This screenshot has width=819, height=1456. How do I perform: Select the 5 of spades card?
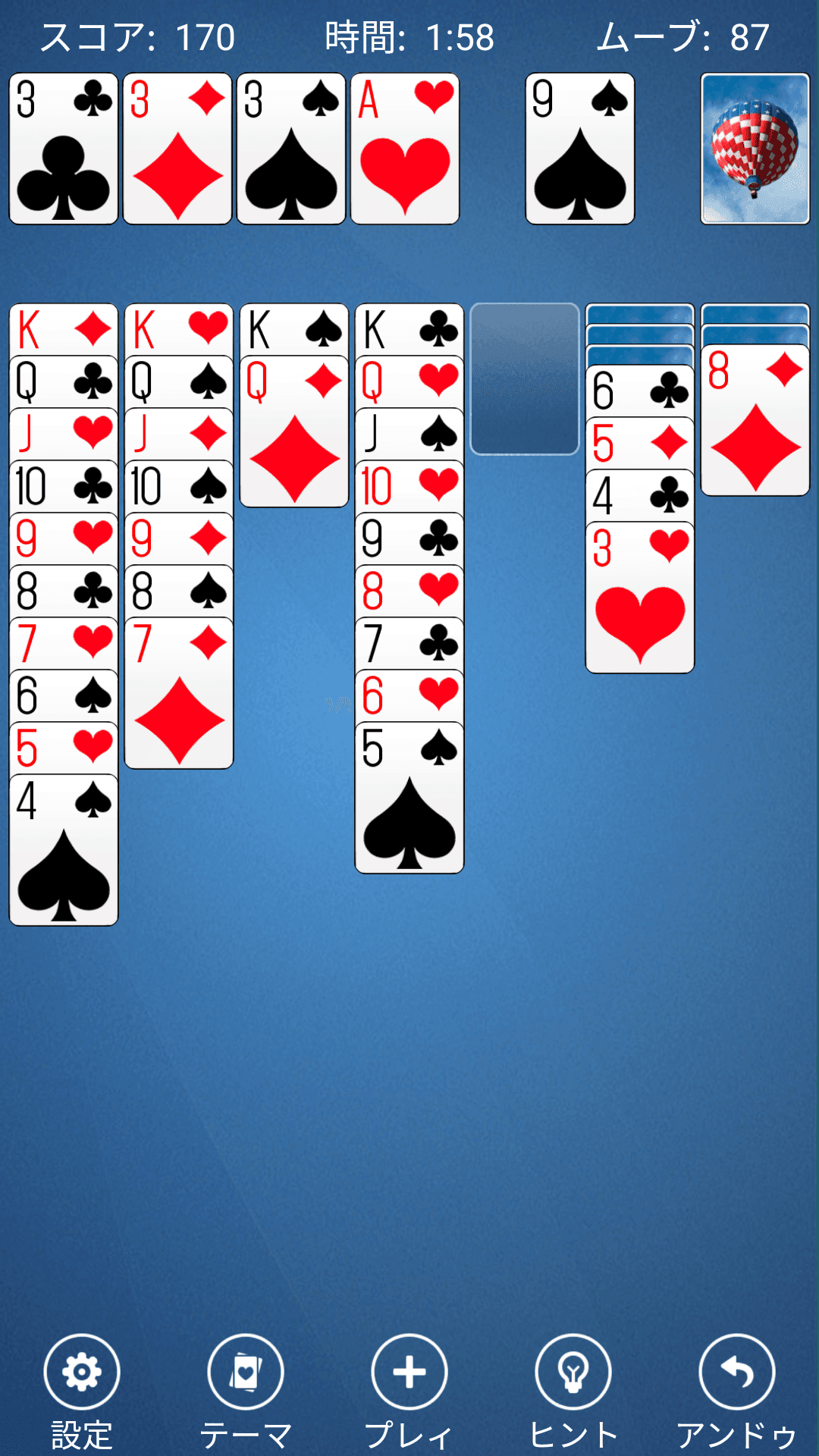coord(409,798)
